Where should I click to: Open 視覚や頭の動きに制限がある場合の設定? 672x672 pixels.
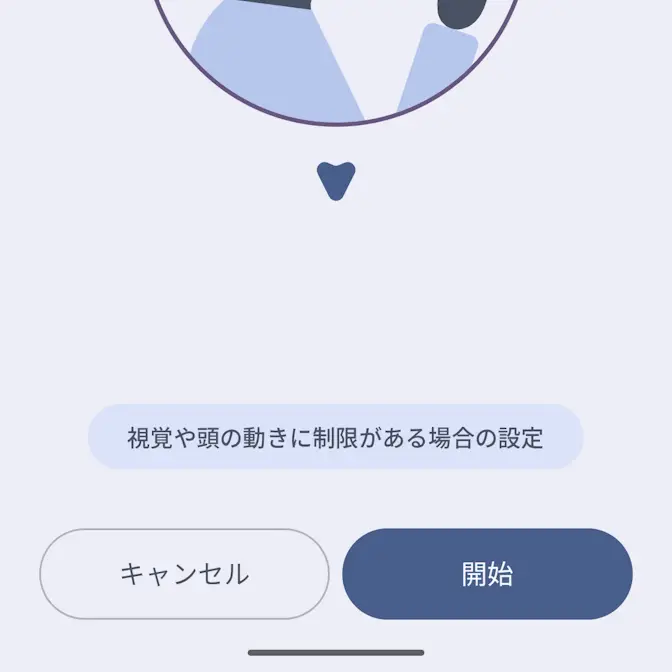click(335, 437)
